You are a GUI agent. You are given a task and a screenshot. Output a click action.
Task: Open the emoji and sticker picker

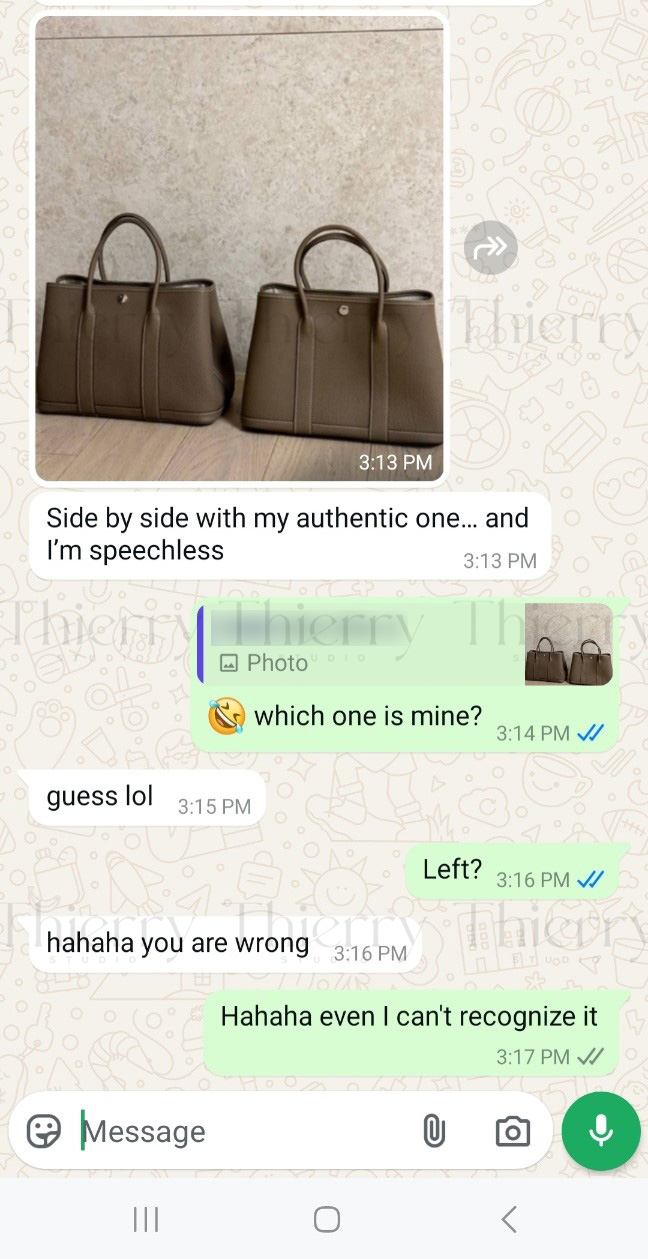click(x=44, y=1131)
